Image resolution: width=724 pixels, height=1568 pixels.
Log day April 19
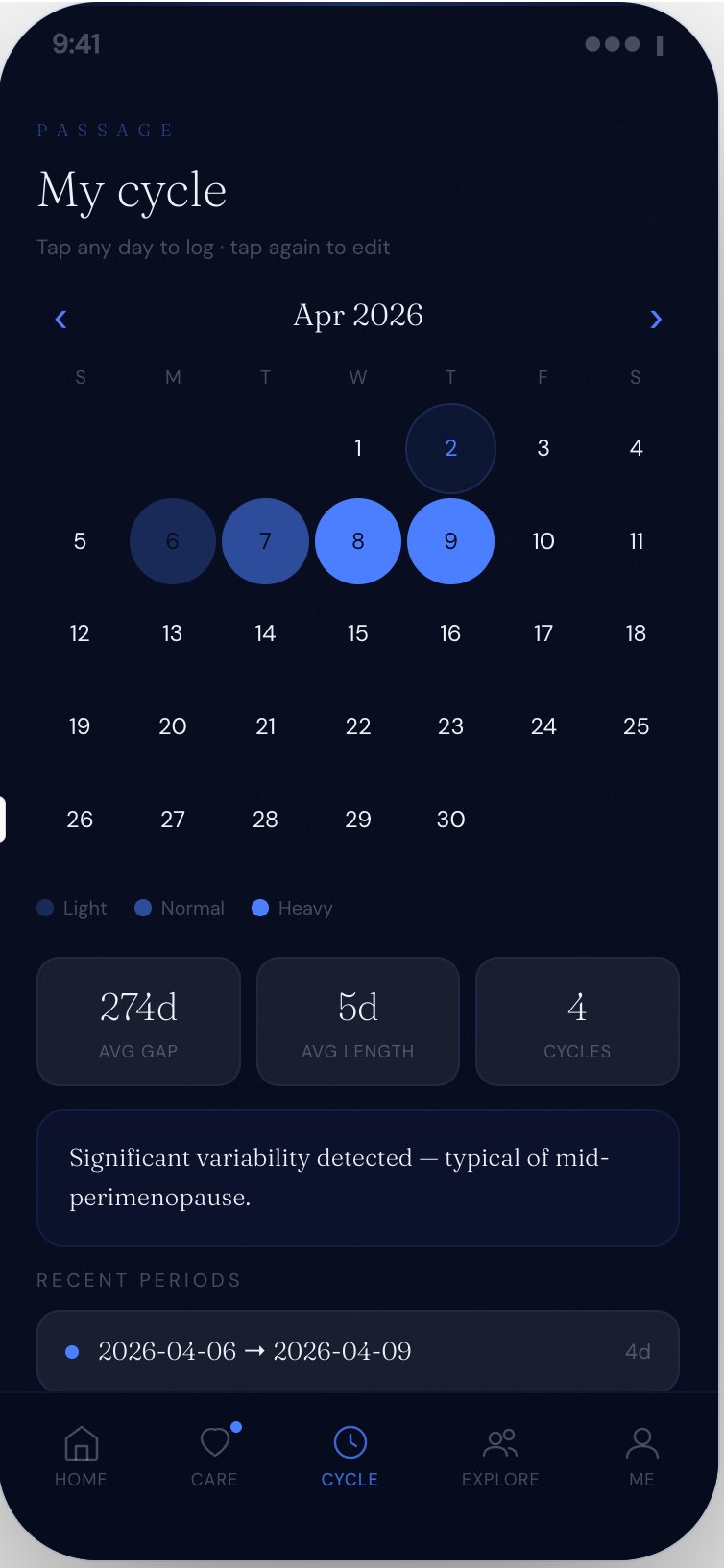[80, 726]
